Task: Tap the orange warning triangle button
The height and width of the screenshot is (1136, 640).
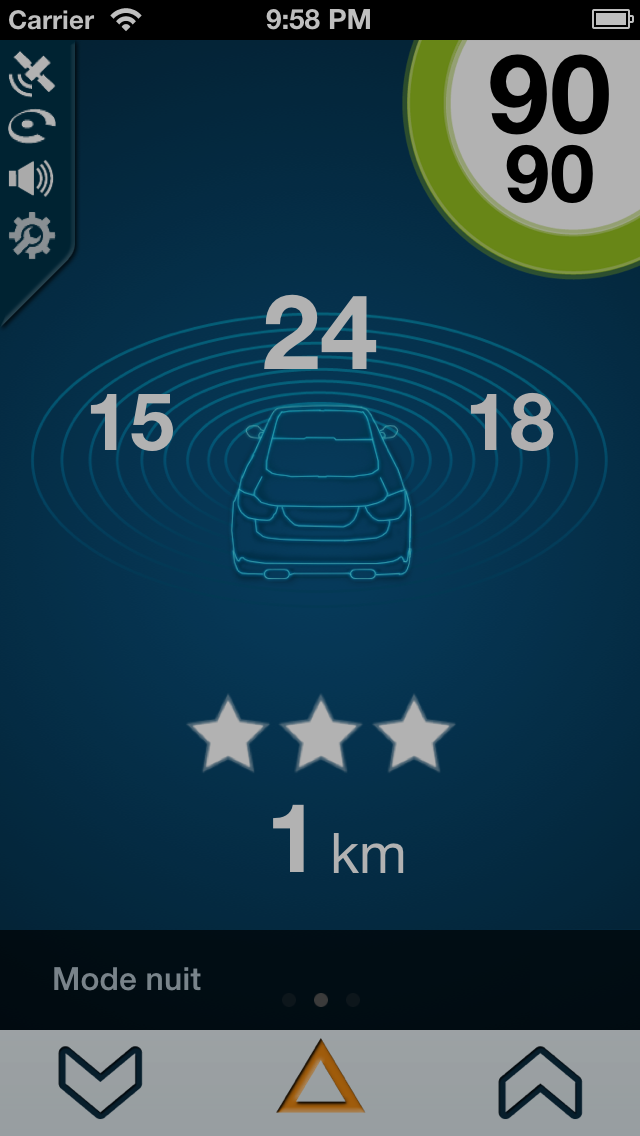Action: point(320,1080)
